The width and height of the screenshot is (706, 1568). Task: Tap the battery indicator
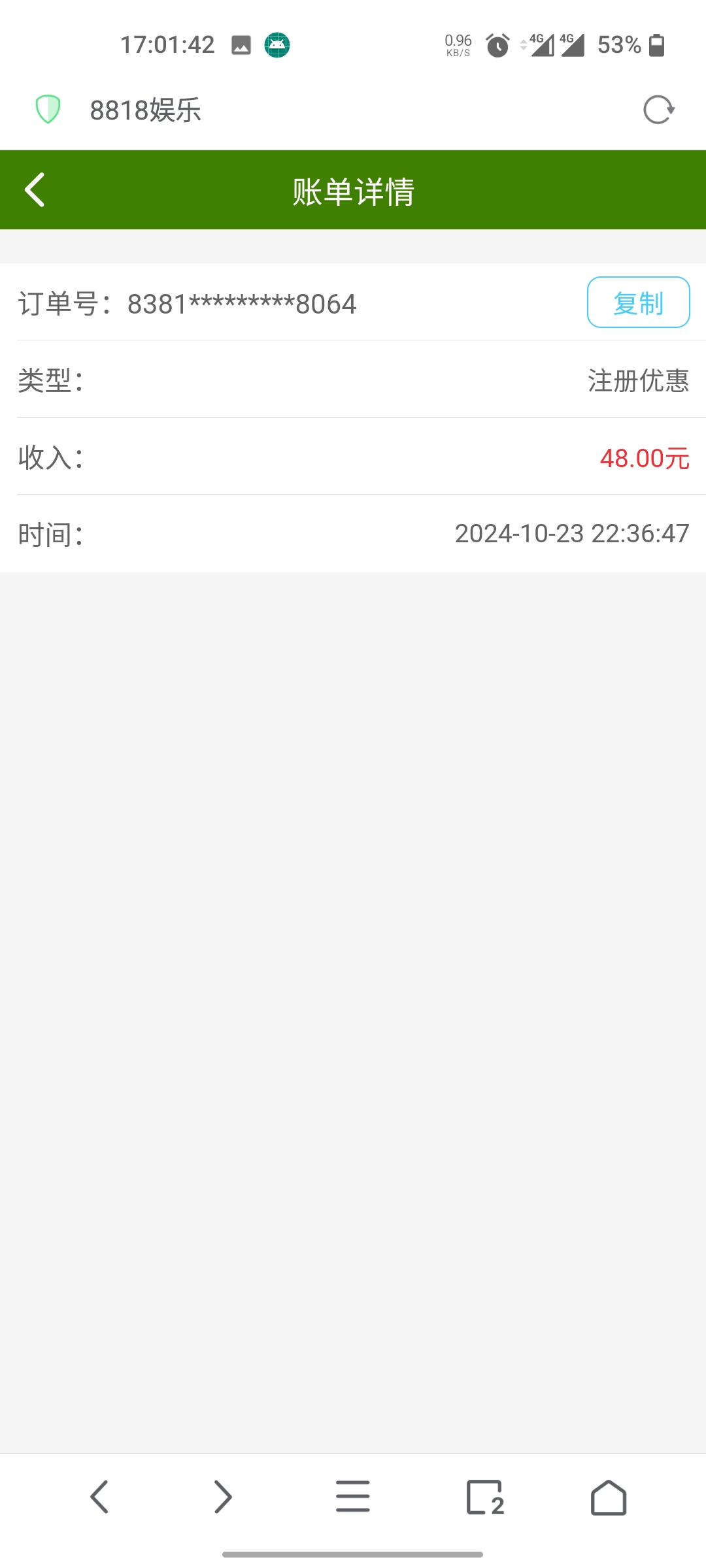656,45
